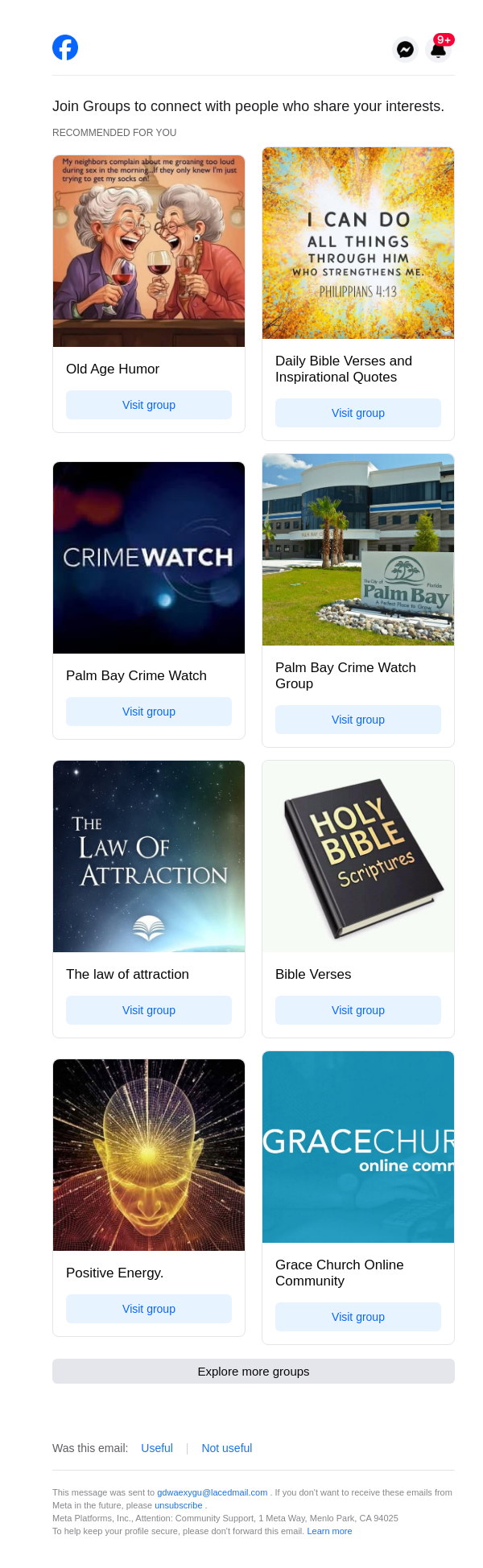Viewport: 483px width, 1568px height.
Task: Open the notifications bell
Action: tap(438, 49)
